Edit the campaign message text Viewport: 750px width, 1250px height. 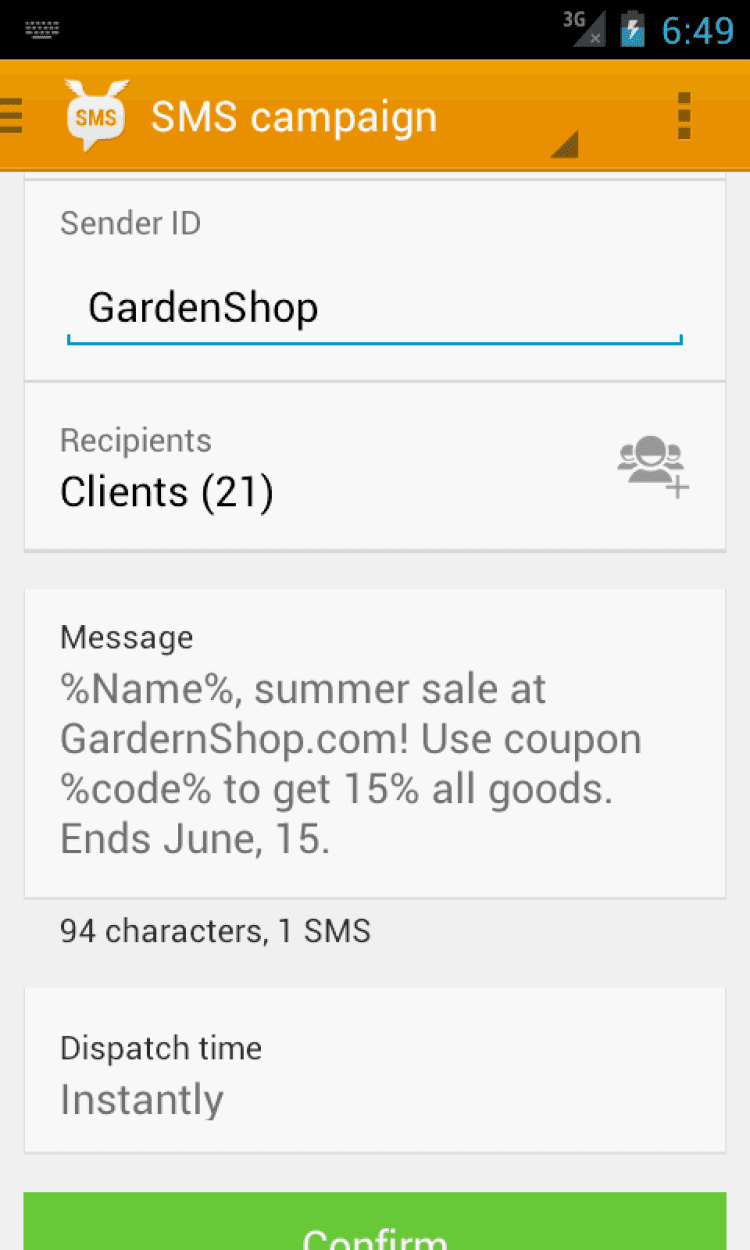pos(374,763)
